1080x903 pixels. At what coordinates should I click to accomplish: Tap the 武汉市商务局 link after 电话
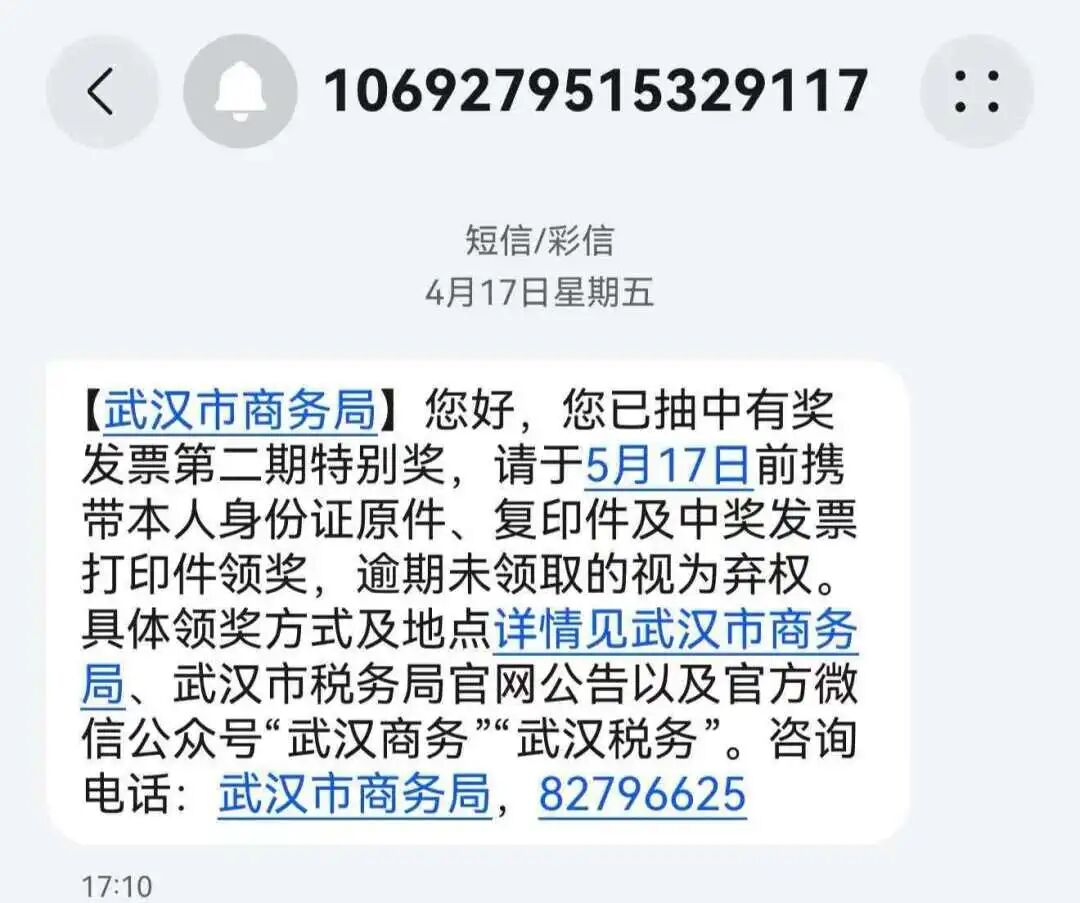354,795
